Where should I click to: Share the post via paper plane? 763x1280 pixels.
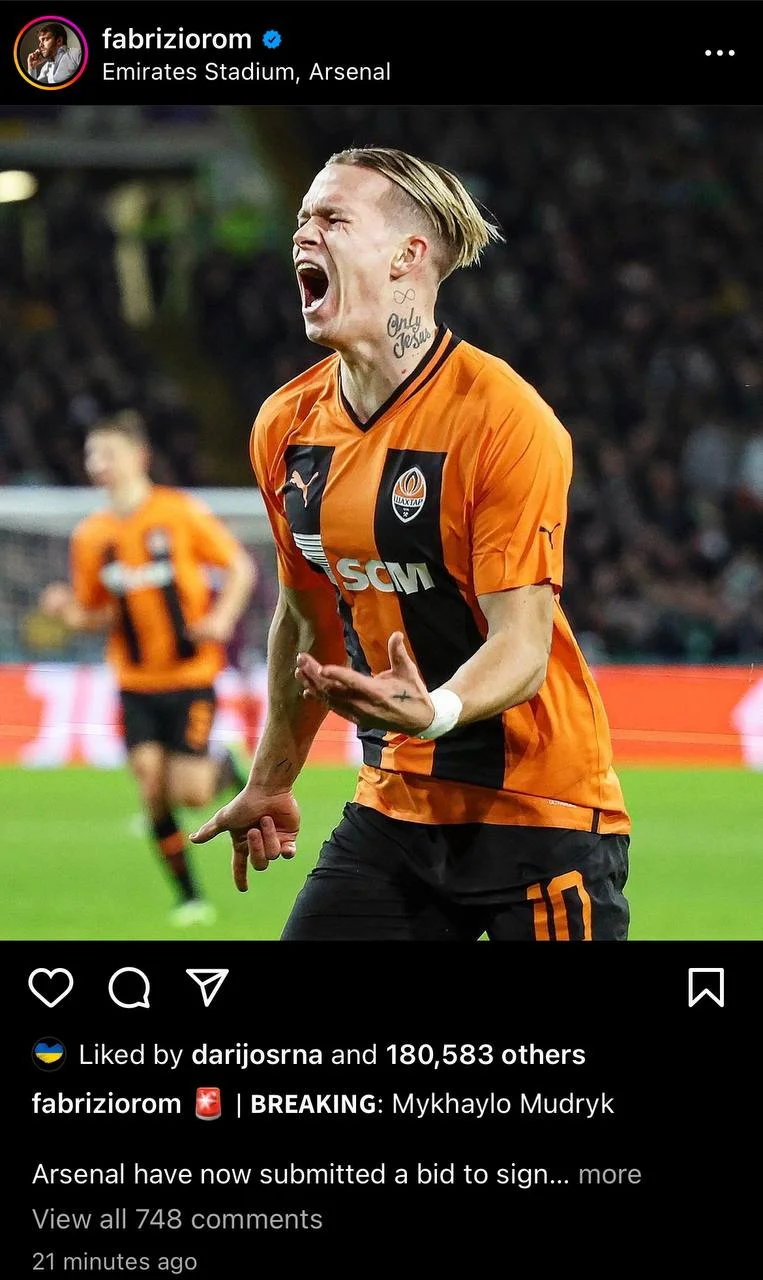[x=208, y=987]
